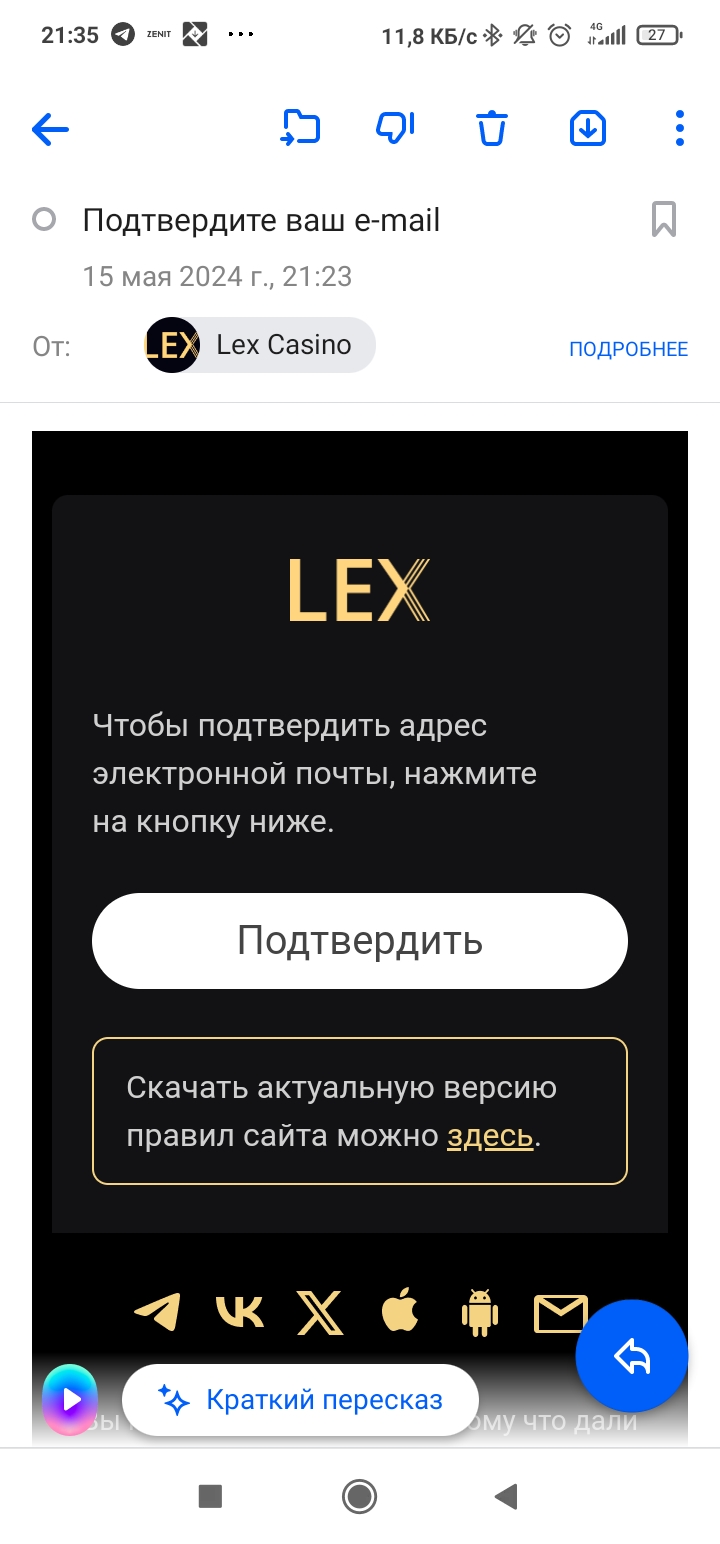720x1544 pixels.
Task: Go back to the inbox
Action: click(x=50, y=129)
